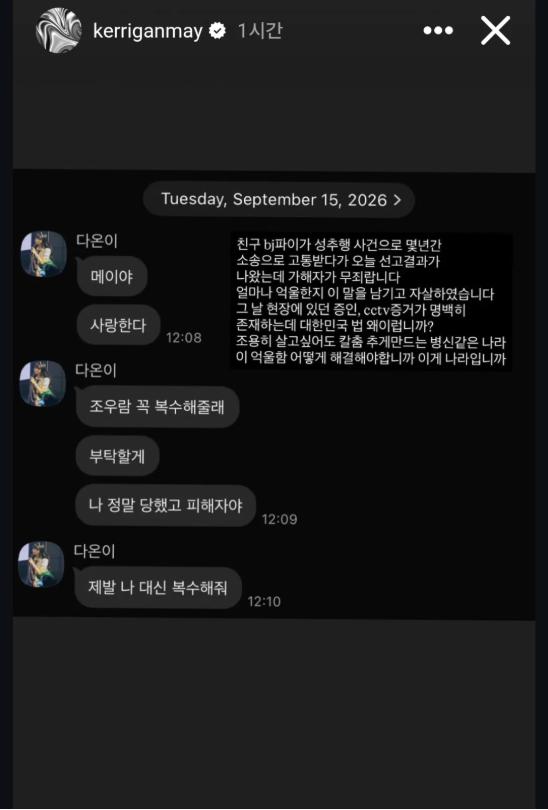The image size is (548, 810).
Task: Close the story viewer
Action: [x=495, y=30]
